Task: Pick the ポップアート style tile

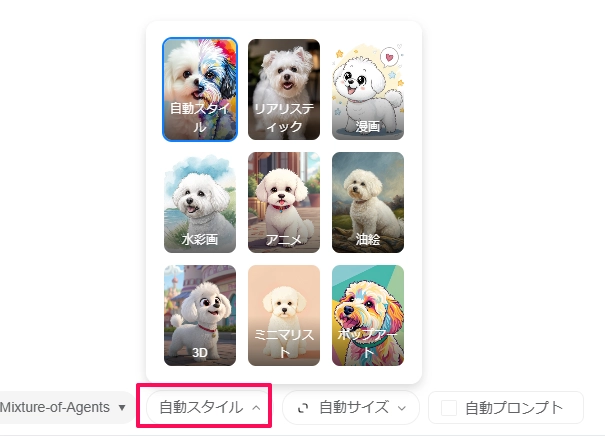Action: pos(368,315)
